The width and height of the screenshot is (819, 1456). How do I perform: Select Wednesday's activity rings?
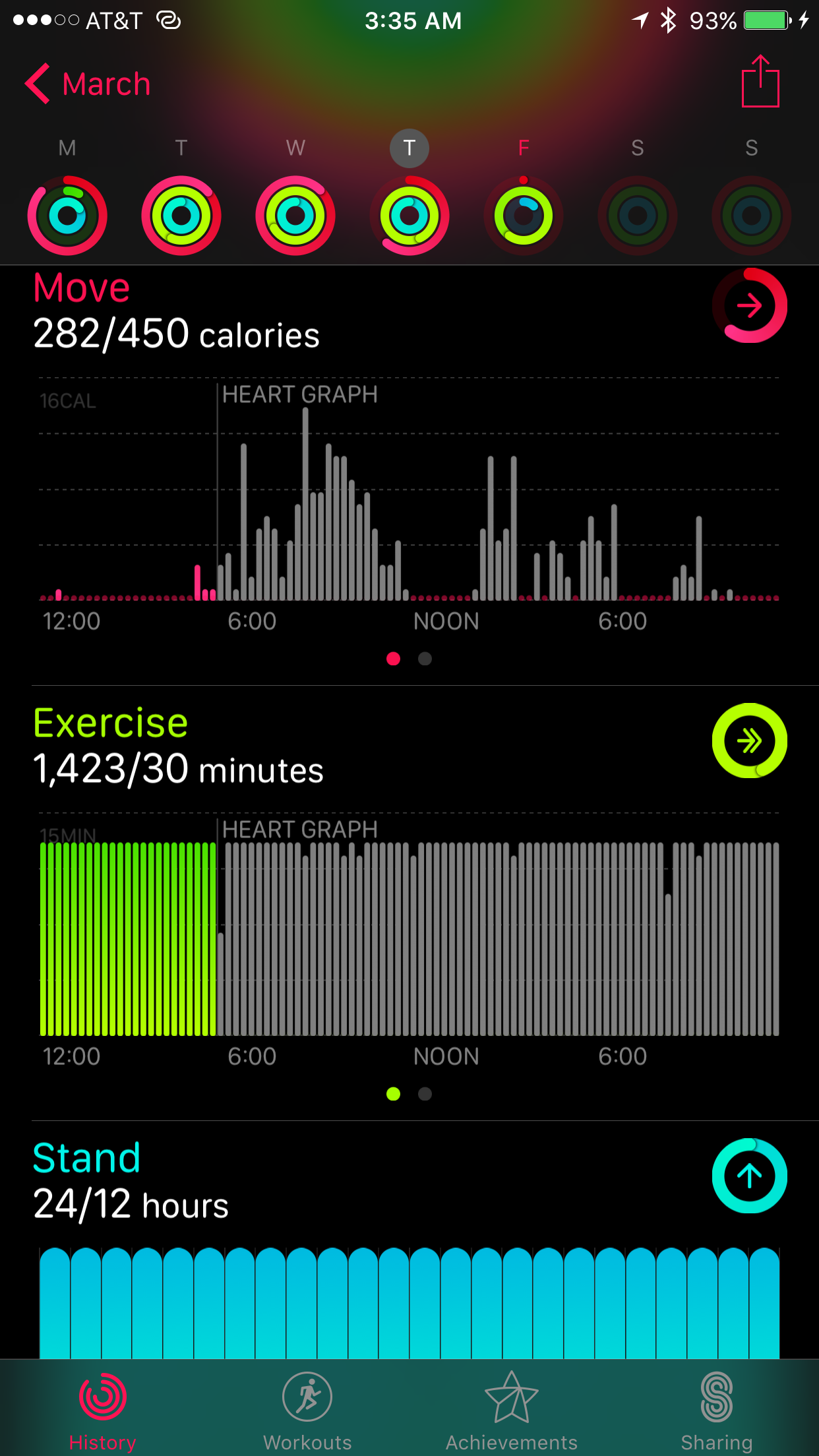pyautogui.click(x=295, y=216)
